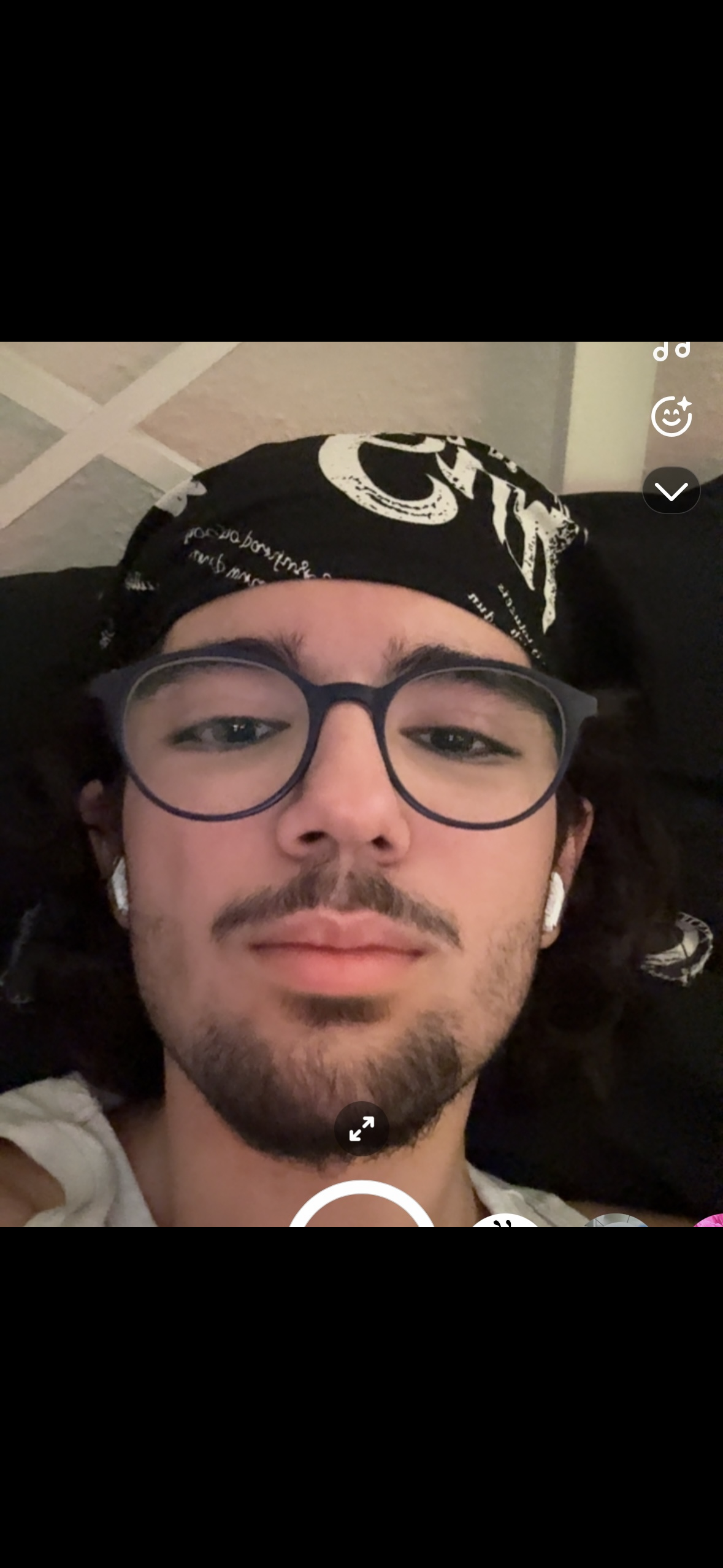
Task: Expand the preview to full screen
Action: (x=362, y=1128)
